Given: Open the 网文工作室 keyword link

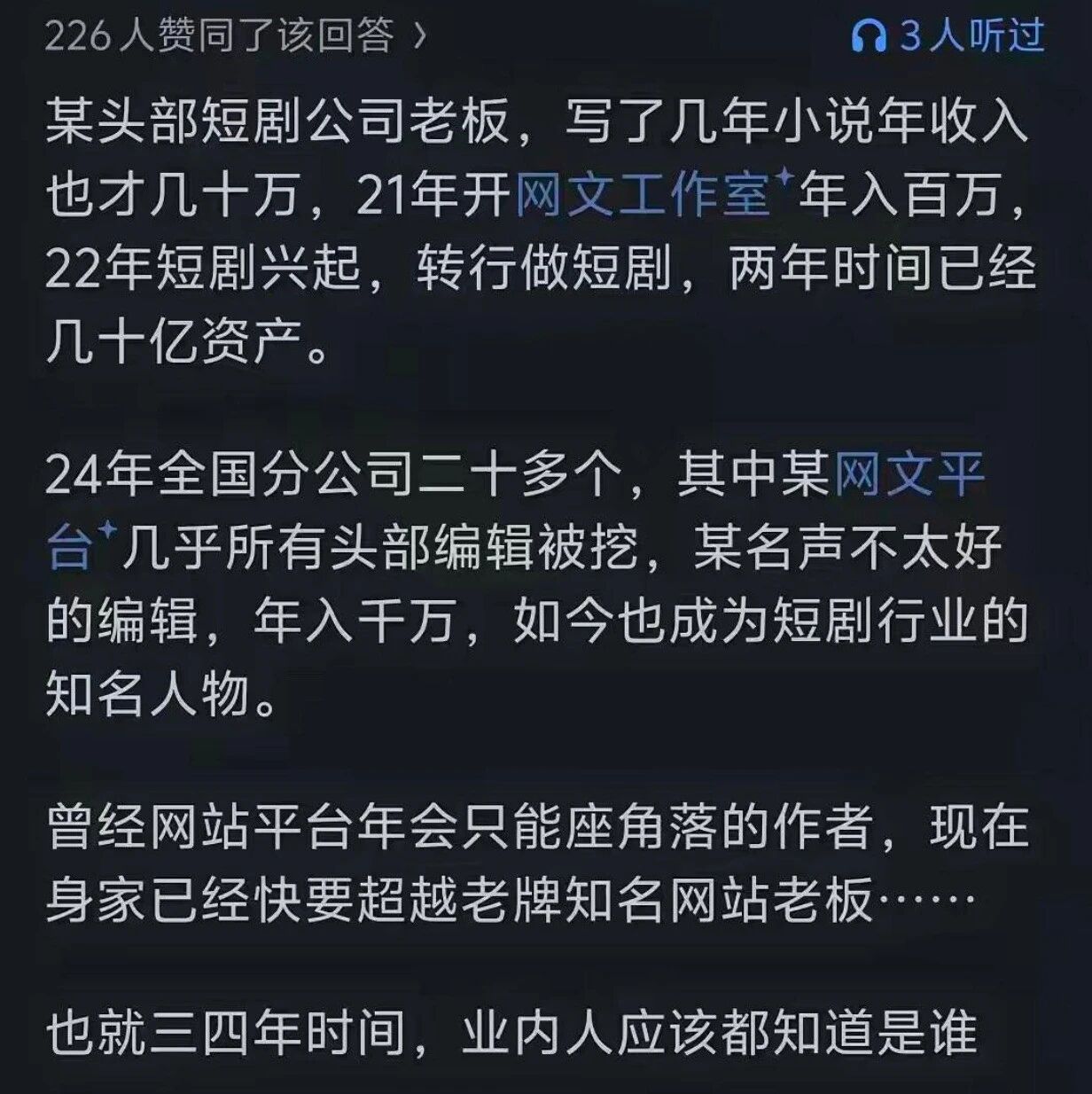Looking at the screenshot, I should click(x=653, y=193).
